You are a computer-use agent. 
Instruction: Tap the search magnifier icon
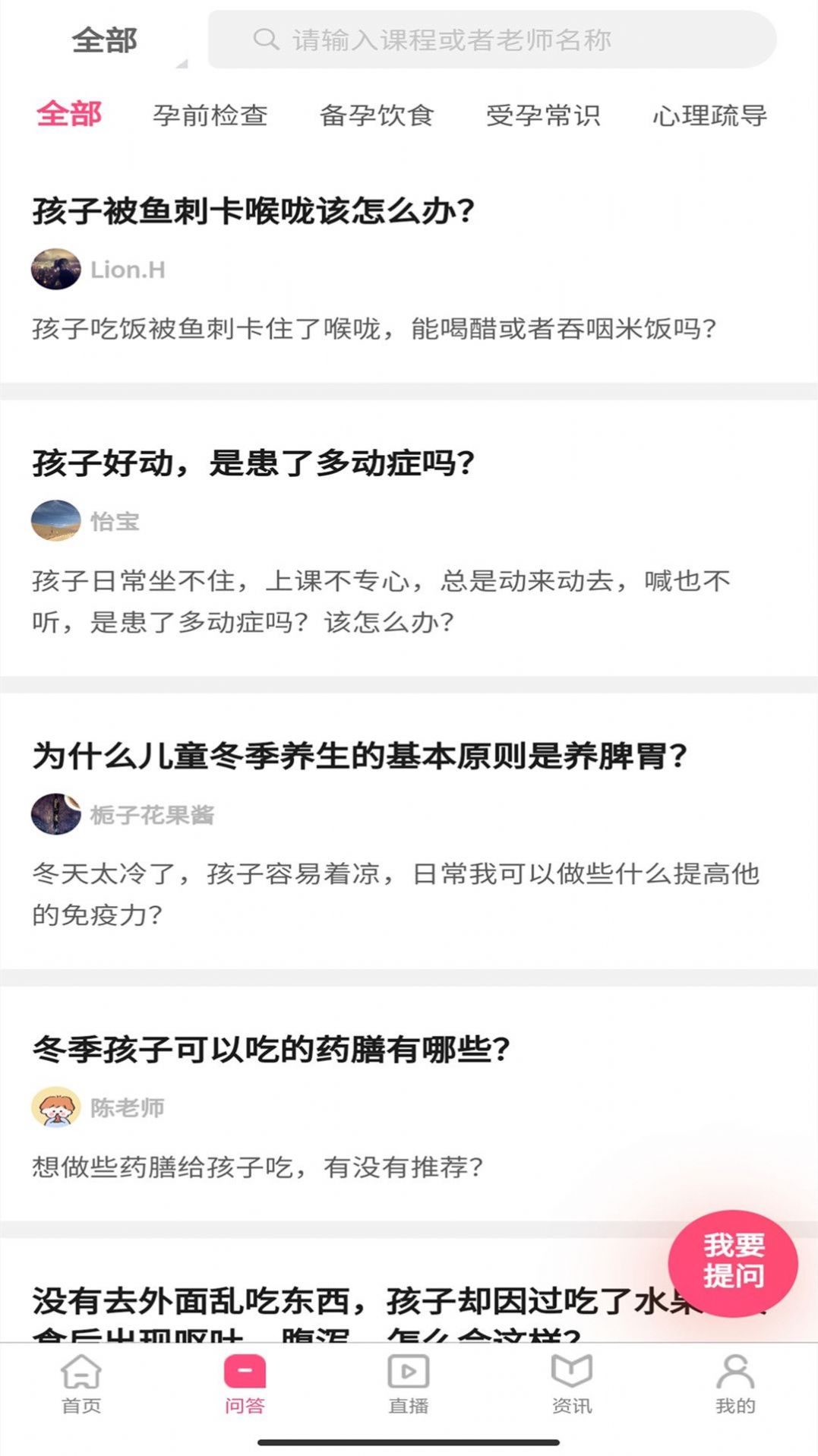pyautogui.click(x=265, y=41)
